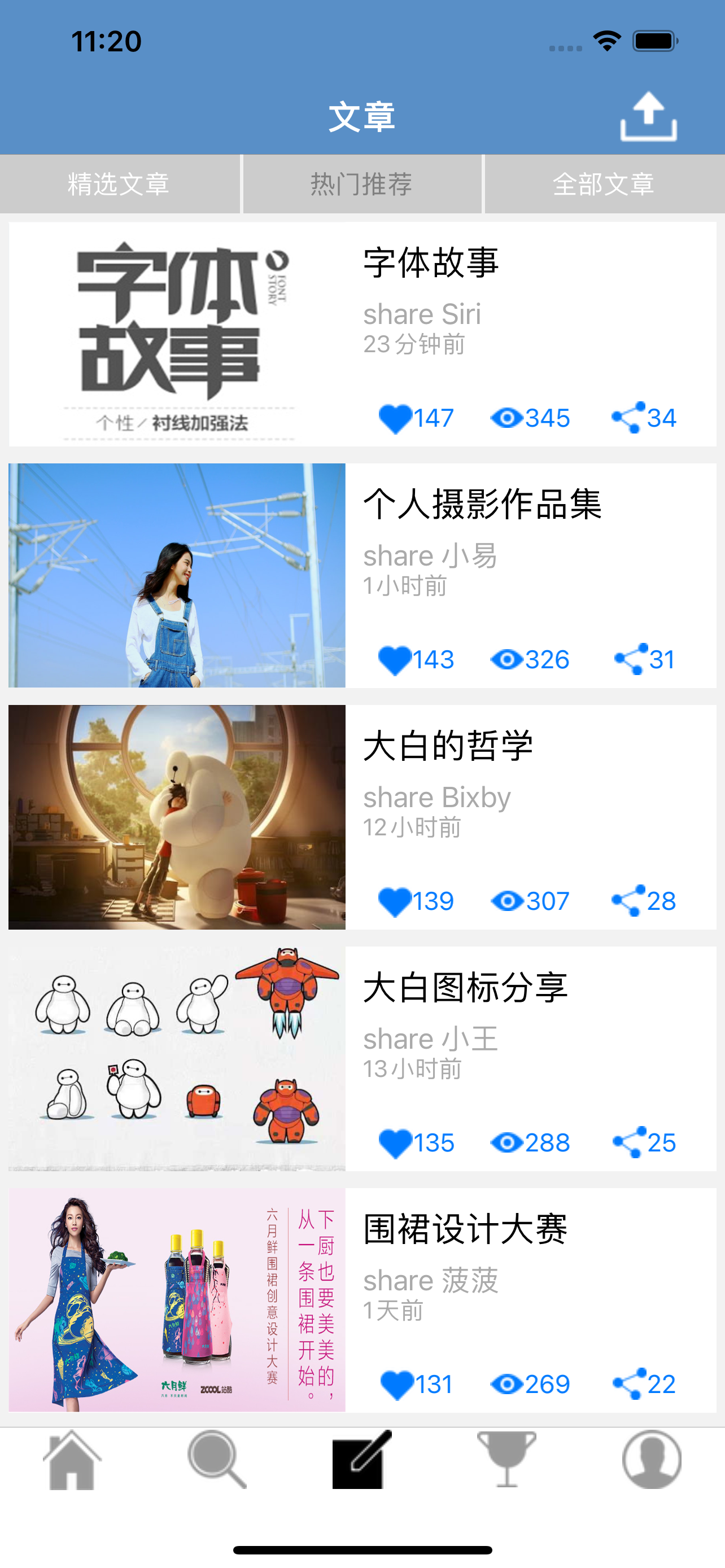Select the compose article tab
This screenshot has width=725, height=1568.
click(x=361, y=1460)
